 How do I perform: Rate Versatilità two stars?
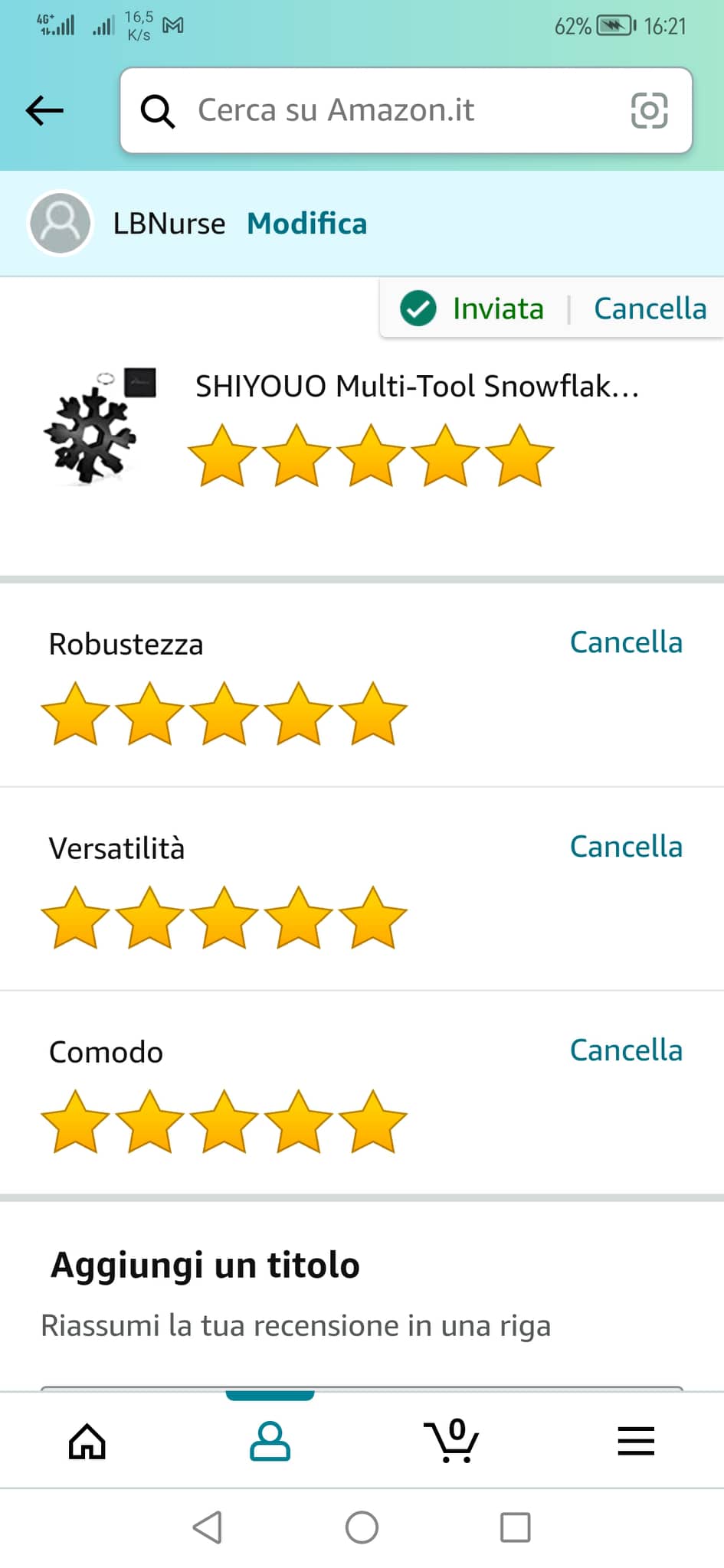[x=150, y=918]
